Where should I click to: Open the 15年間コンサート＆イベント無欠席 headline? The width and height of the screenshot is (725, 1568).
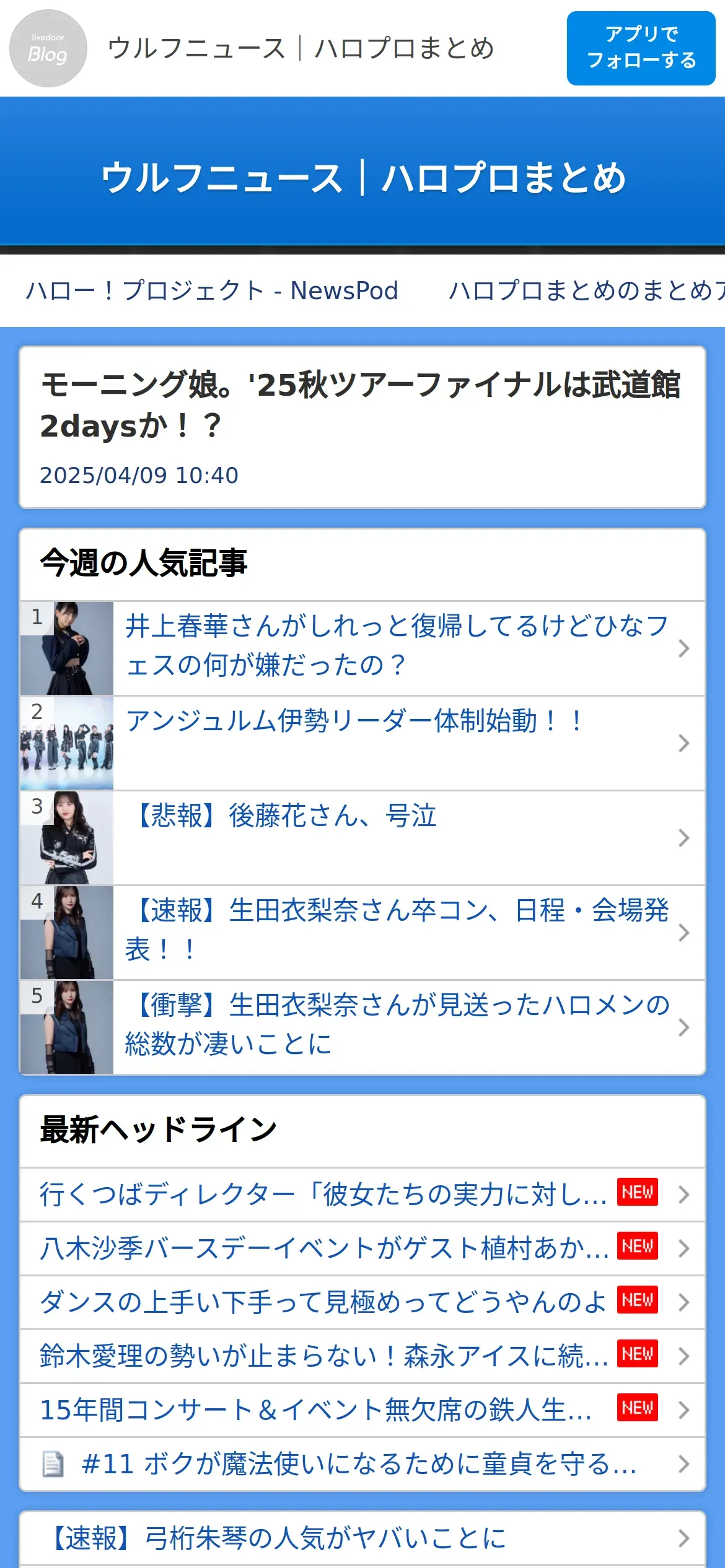pos(316,1410)
